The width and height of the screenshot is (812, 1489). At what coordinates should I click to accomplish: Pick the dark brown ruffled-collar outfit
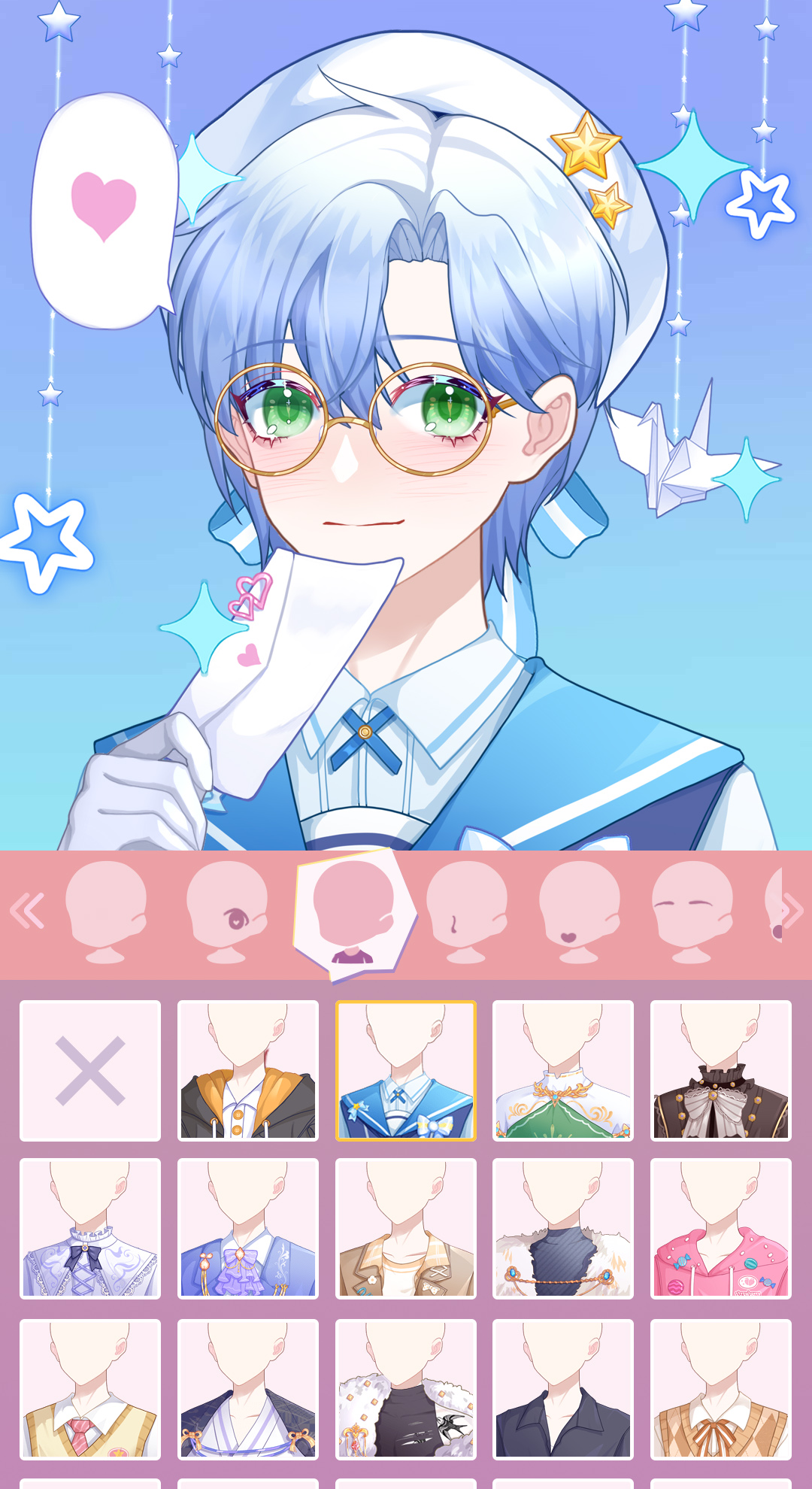pyautogui.click(x=720, y=1070)
